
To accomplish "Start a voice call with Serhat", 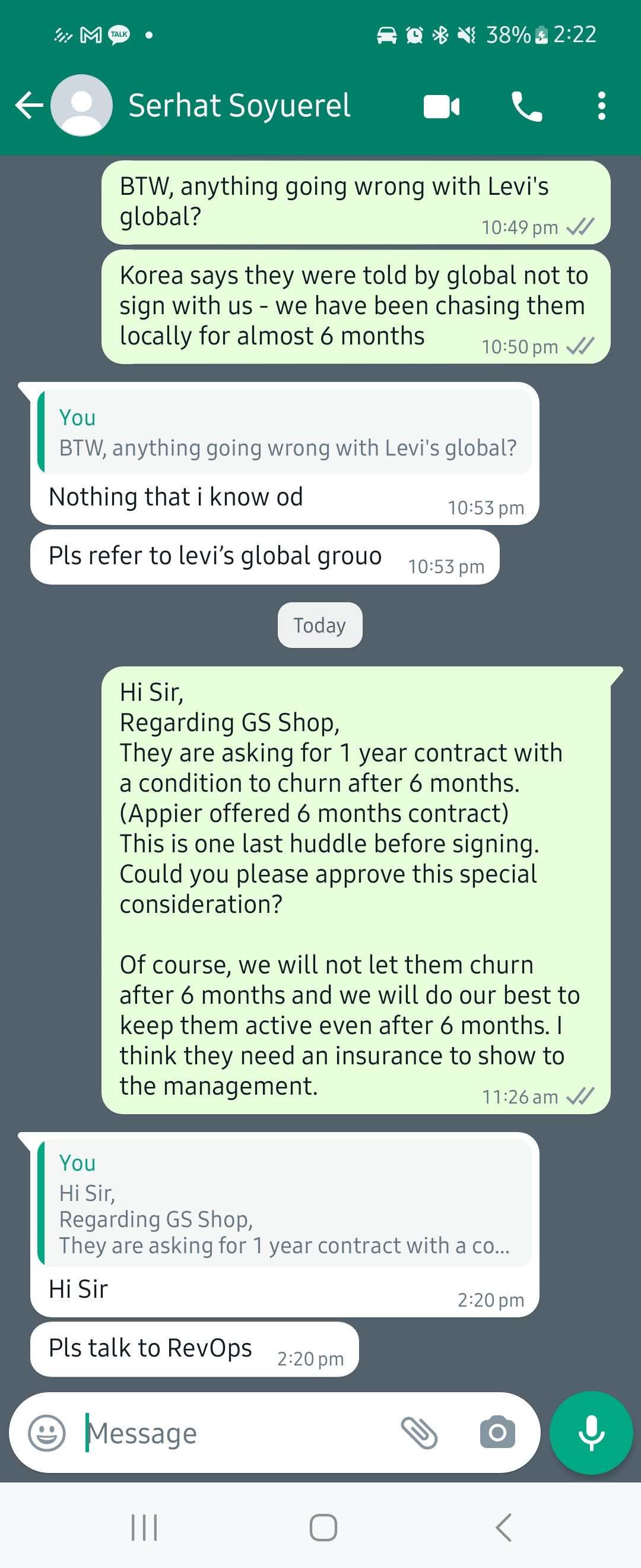I will [x=526, y=106].
